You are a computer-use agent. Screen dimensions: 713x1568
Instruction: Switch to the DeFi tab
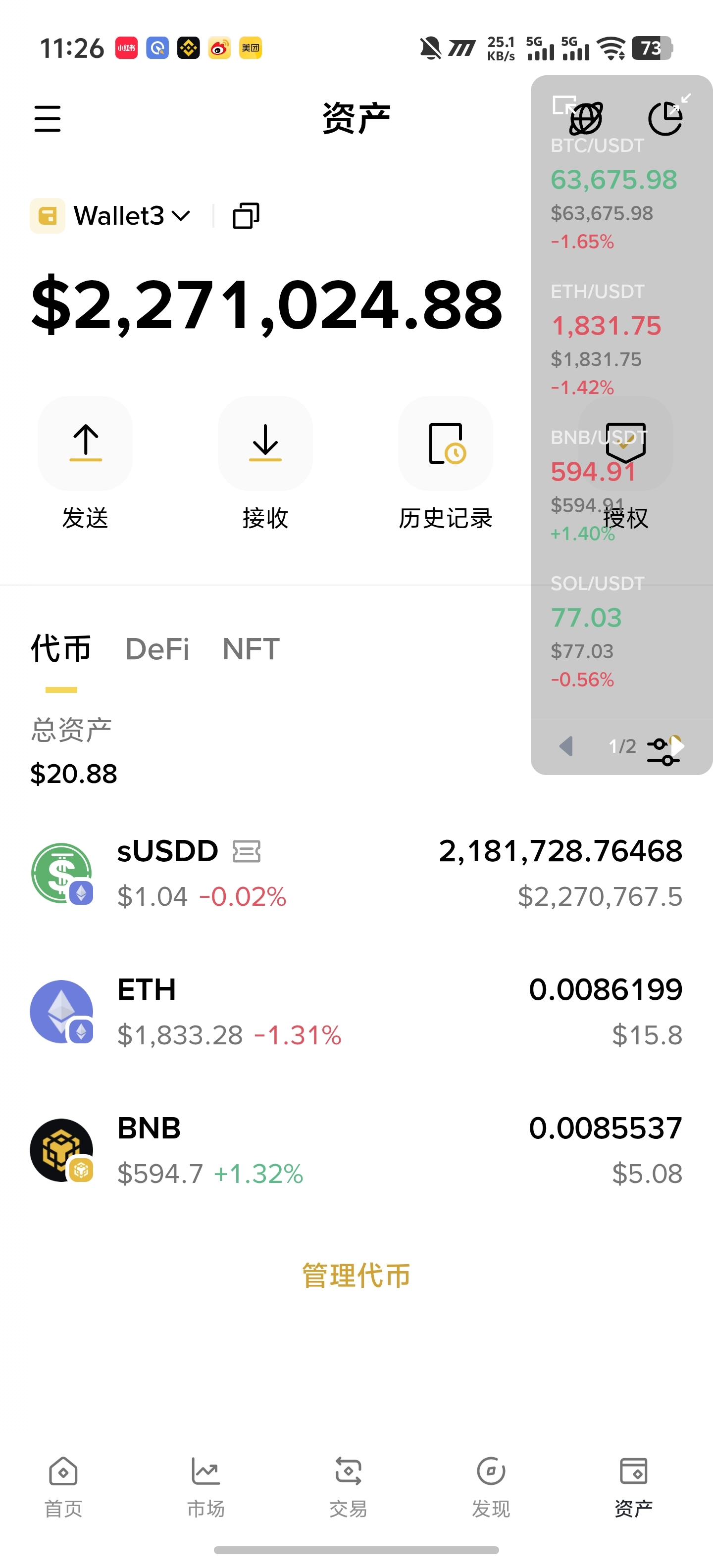click(157, 649)
